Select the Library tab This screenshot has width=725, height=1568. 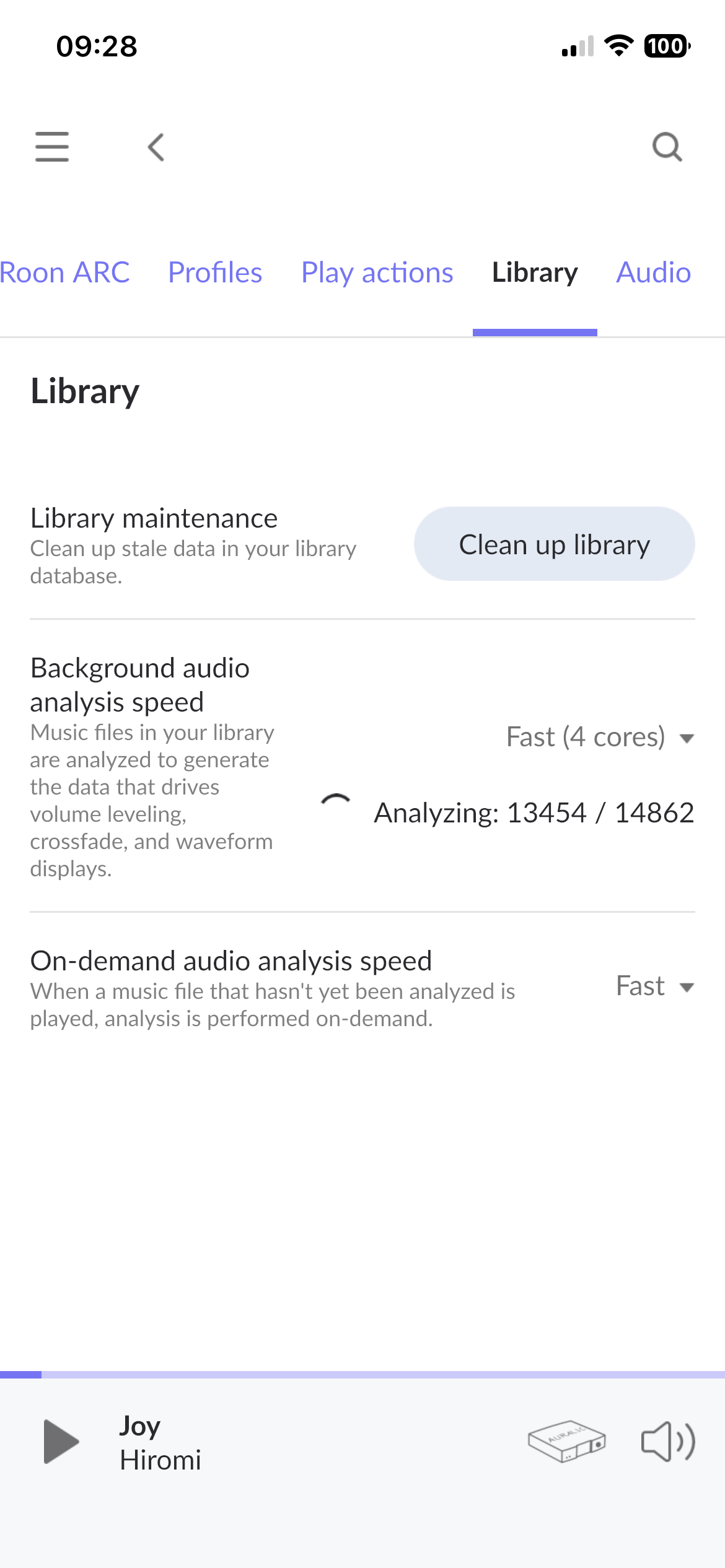tap(535, 273)
